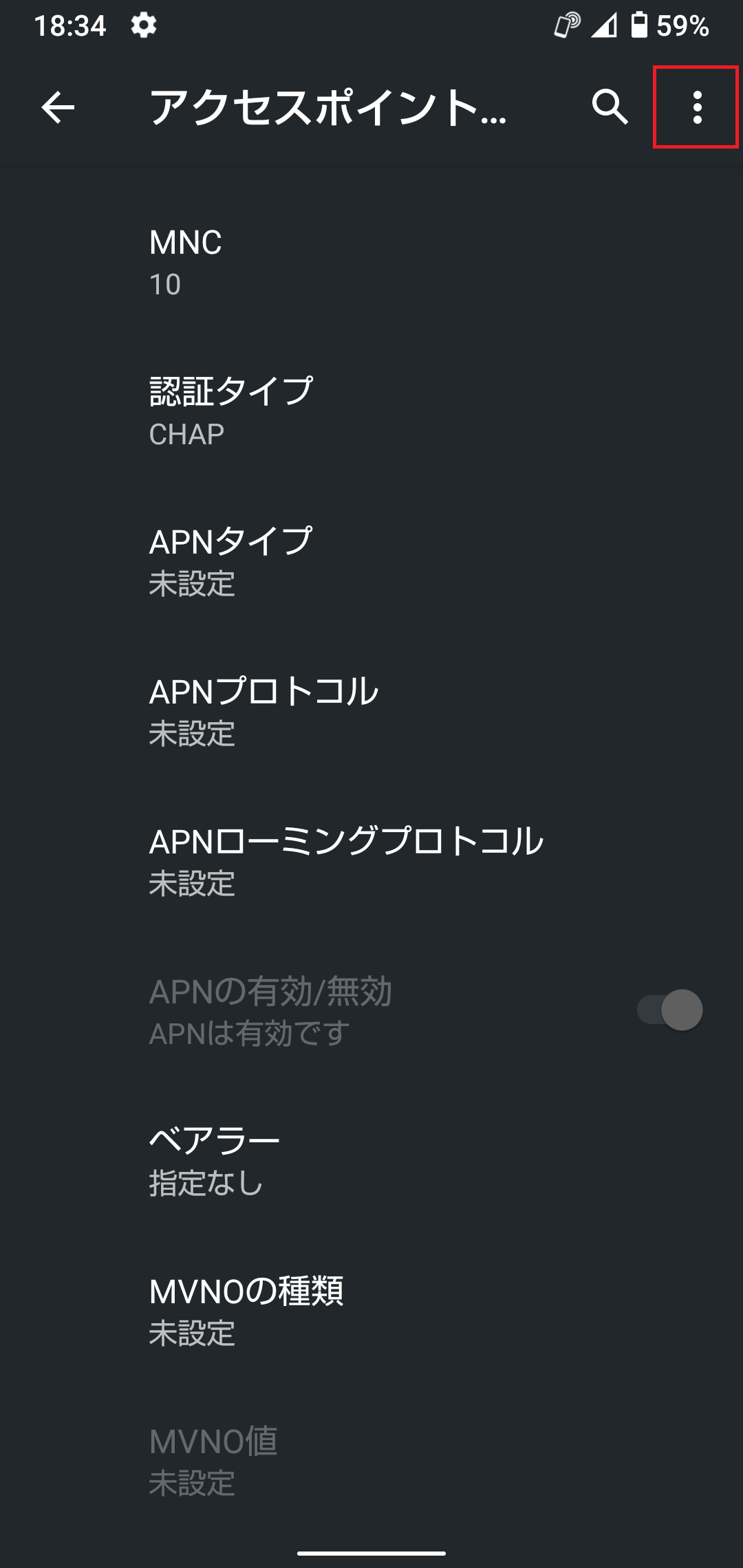Viewport: 743px width, 1568px height.
Task: Tap the settings gear icon in status bar
Action: coord(144,25)
